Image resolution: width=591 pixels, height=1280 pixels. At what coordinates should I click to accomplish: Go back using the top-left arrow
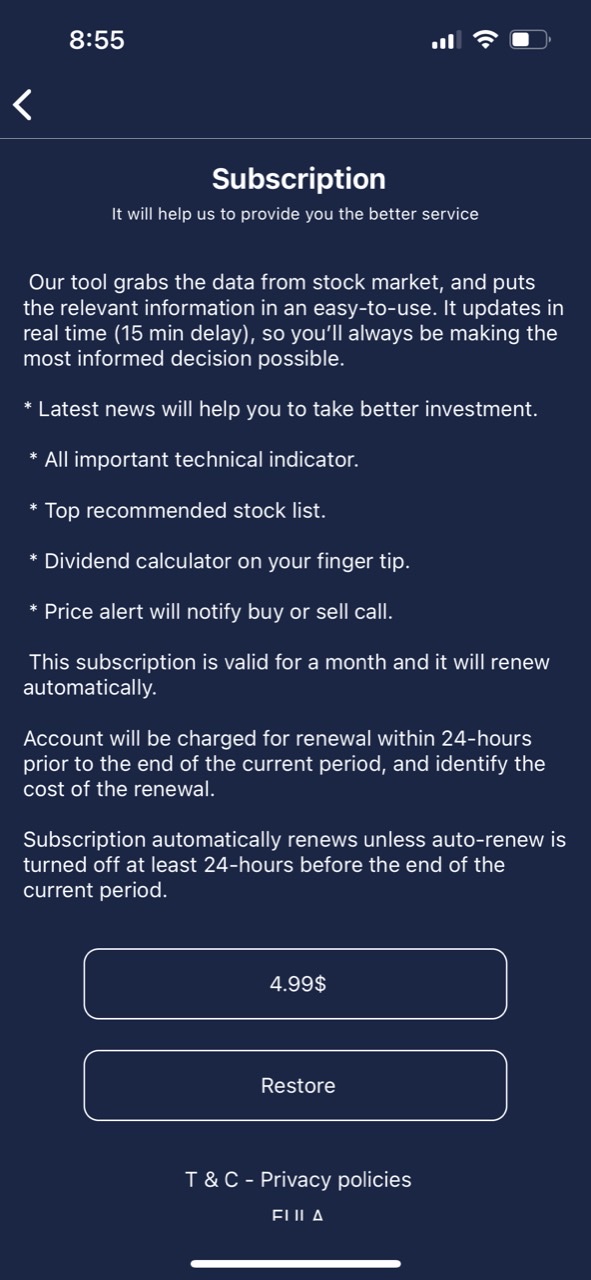22,104
